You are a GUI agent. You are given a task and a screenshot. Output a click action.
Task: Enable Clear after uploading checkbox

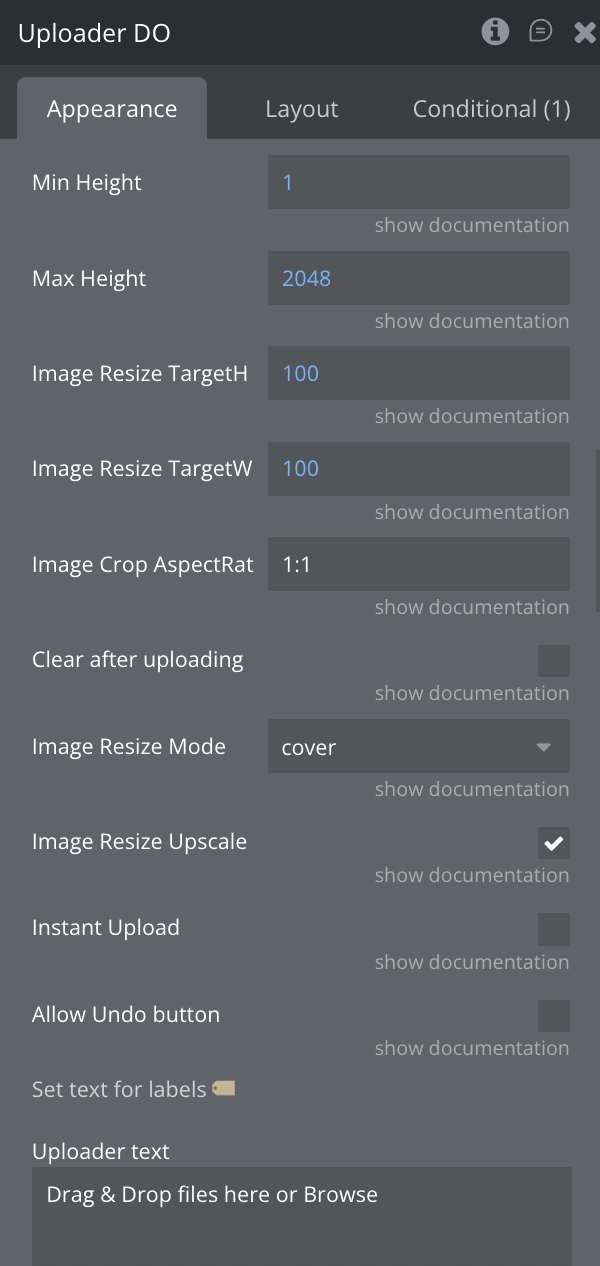pyautogui.click(x=553, y=661)
